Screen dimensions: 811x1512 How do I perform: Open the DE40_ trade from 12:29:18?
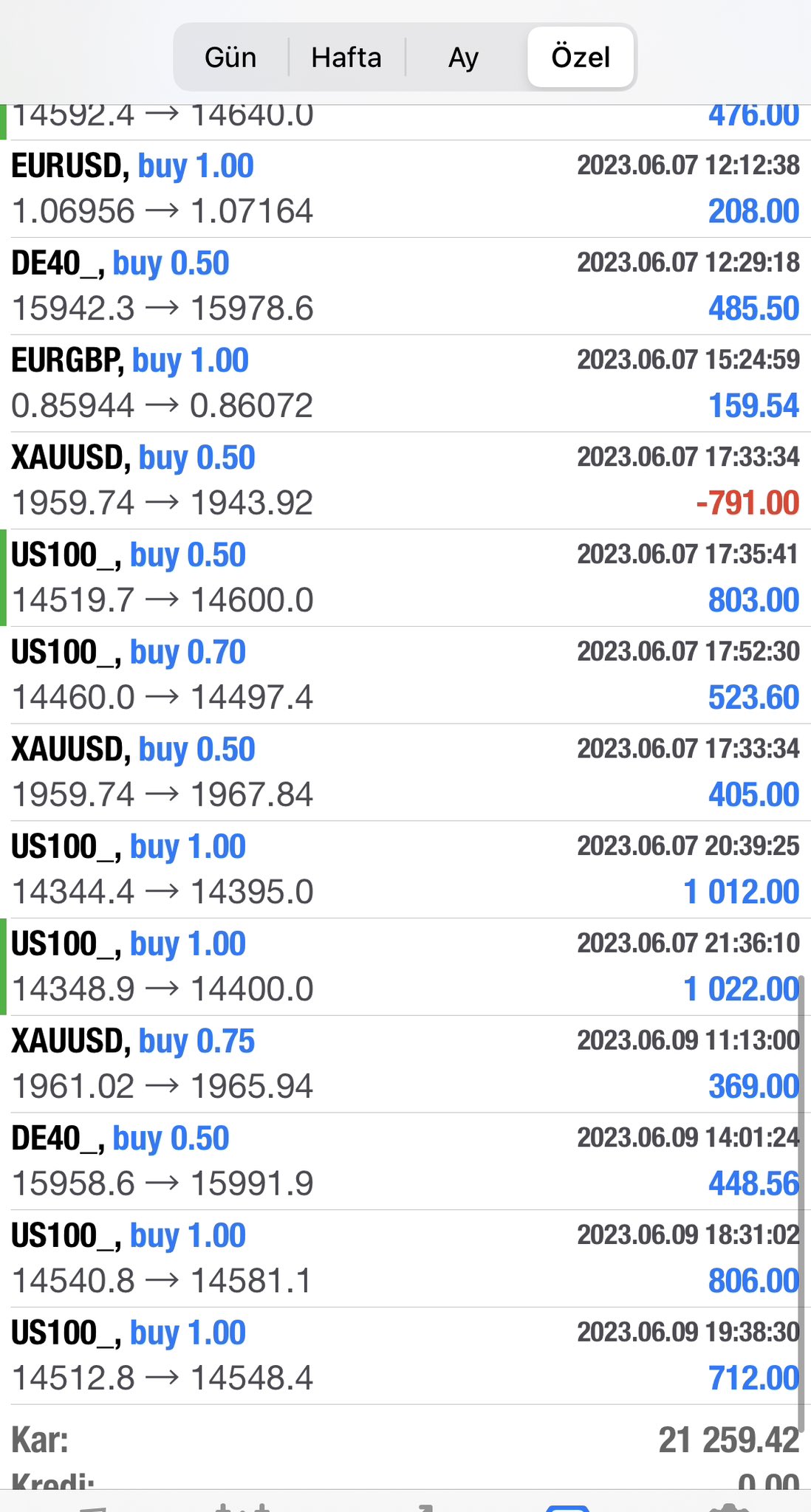[405, 286]
